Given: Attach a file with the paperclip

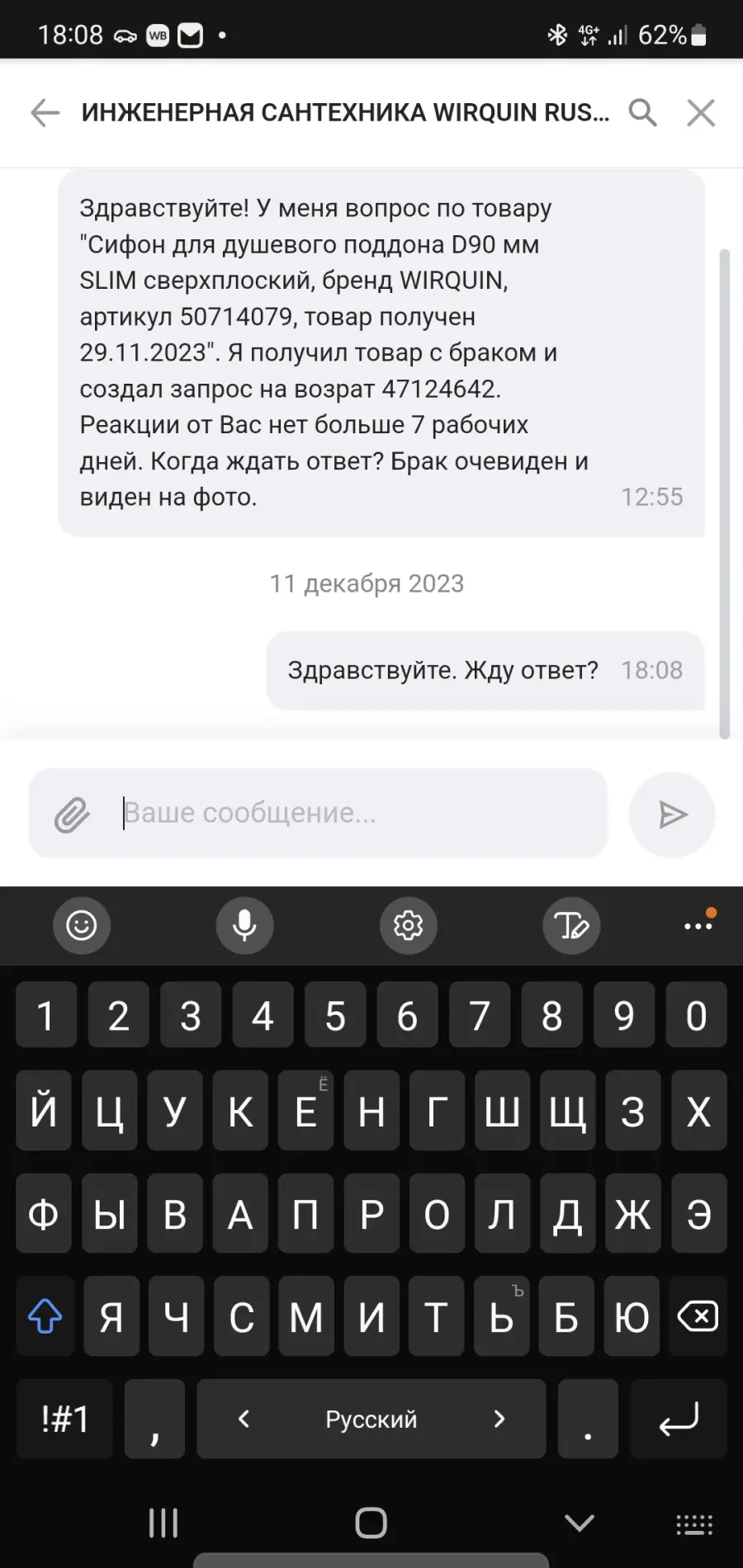Looking at the screenshot, I should coord(73,815).
